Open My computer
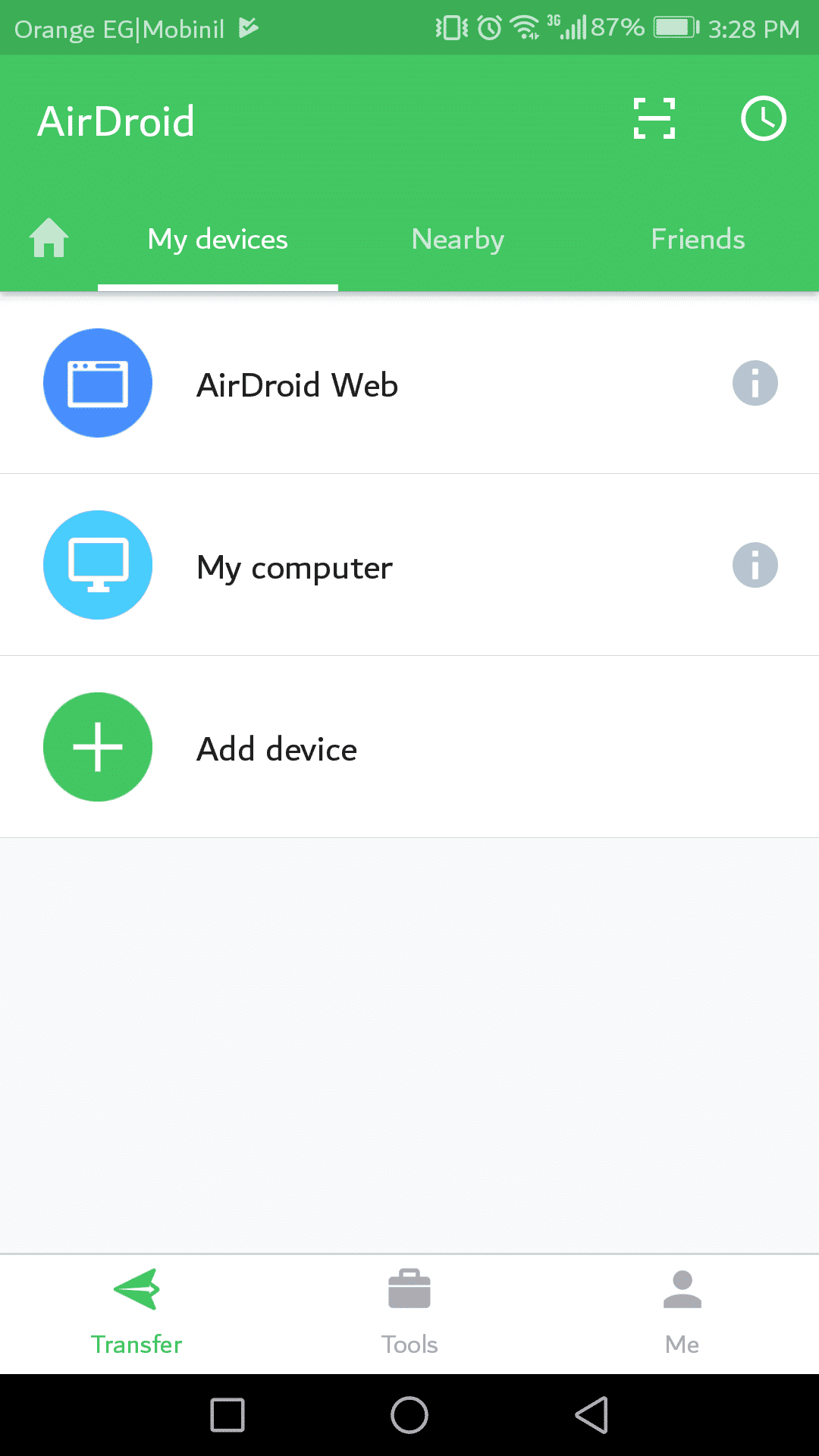Image resolution: width=819 pixels, height=1456 pixels. click(x=294, y=566)
